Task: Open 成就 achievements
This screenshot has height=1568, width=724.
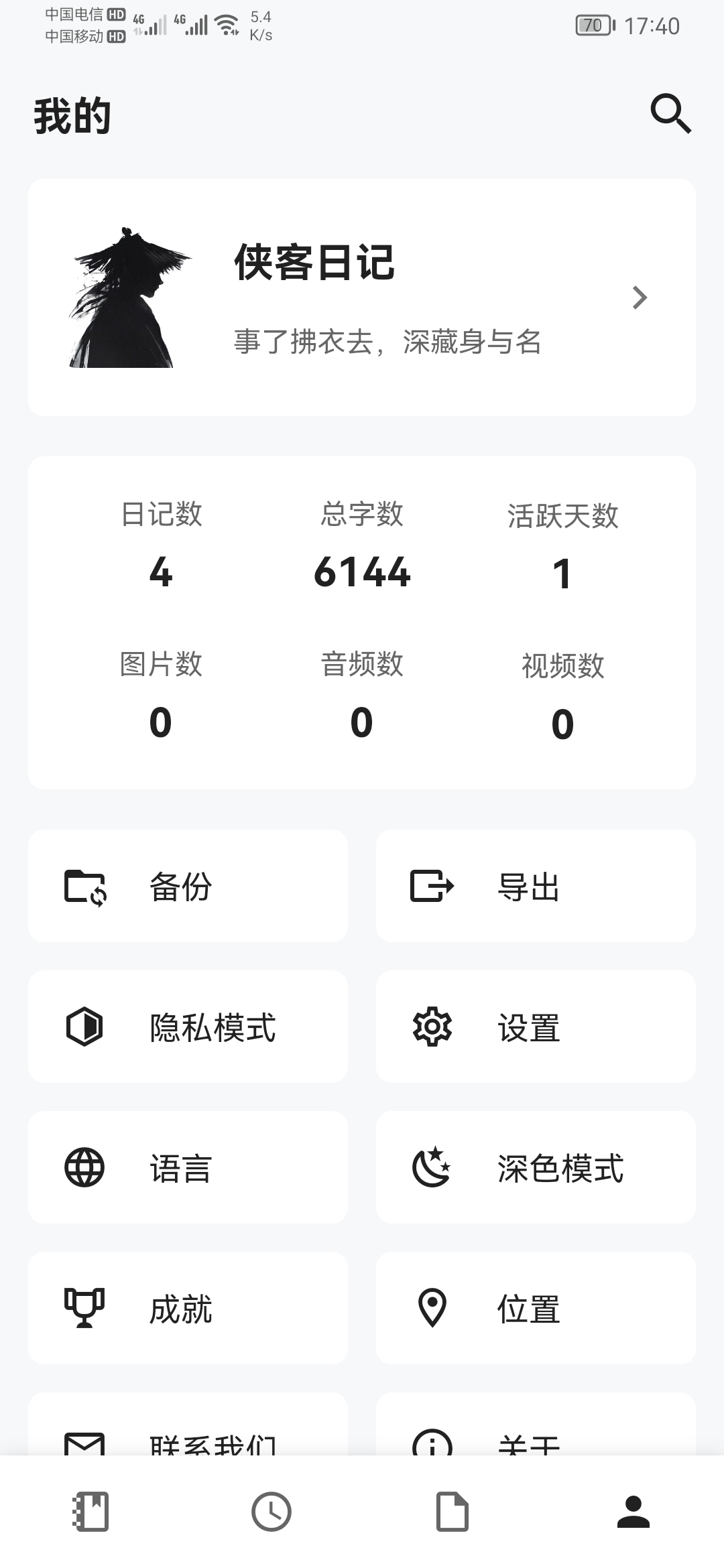Action: coord(188,1308)
